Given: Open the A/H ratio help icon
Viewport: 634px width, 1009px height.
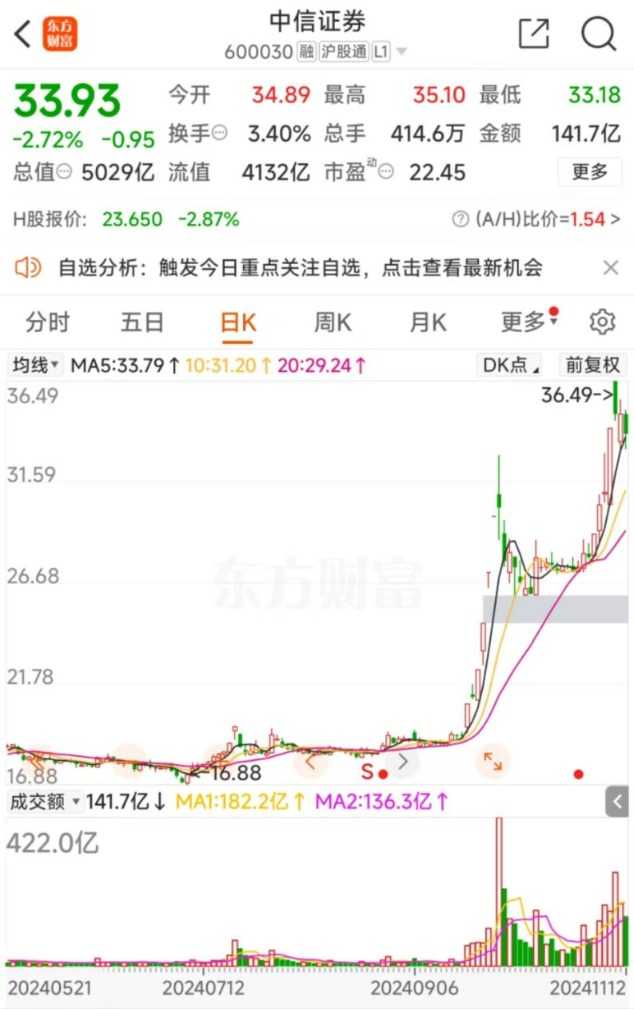Looking at the screenshot, I should (x=460, y=219).
